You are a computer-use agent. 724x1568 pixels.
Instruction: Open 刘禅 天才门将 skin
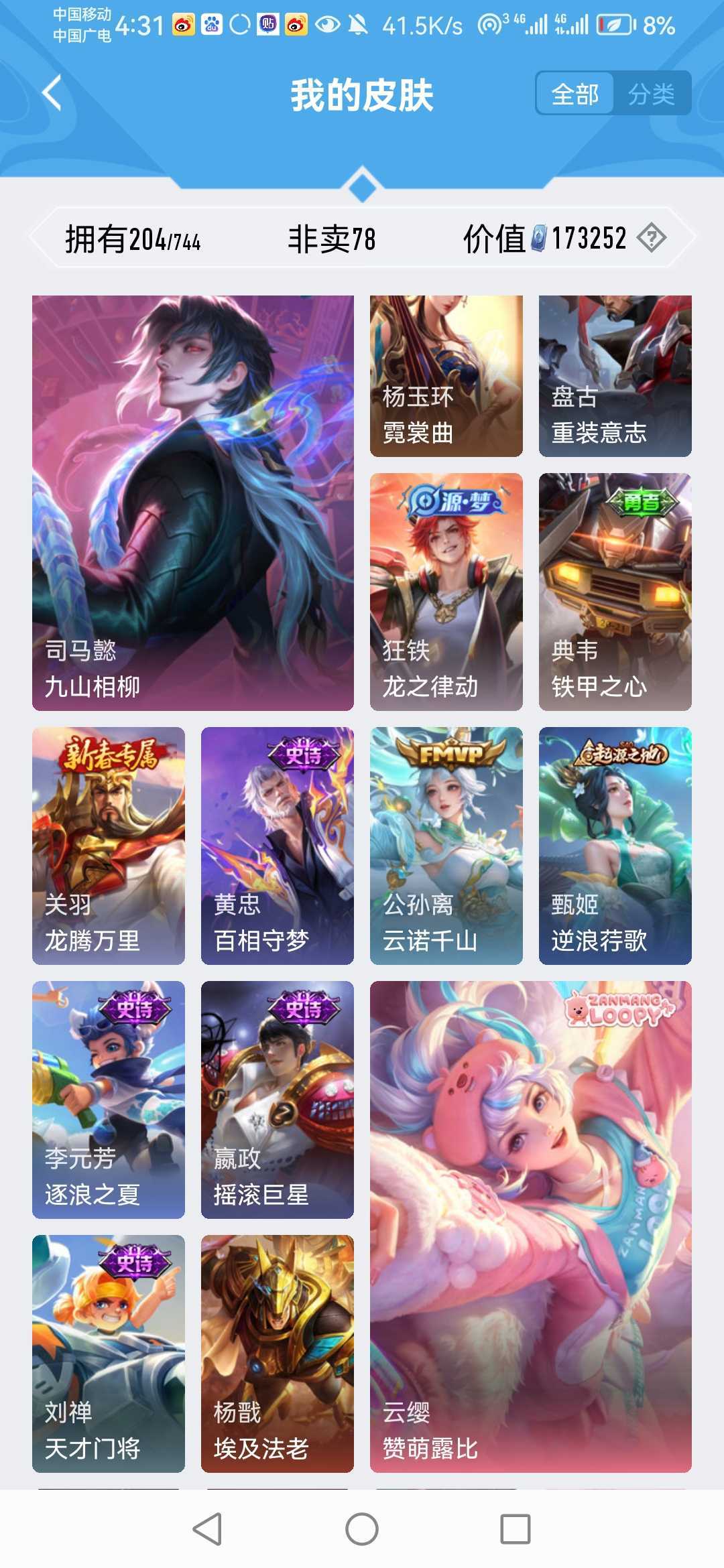(109, 1353)
